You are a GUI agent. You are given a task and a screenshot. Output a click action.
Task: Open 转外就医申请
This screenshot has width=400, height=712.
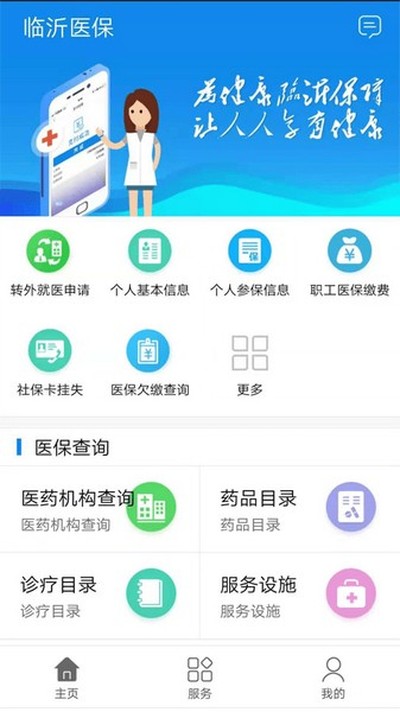50,263
